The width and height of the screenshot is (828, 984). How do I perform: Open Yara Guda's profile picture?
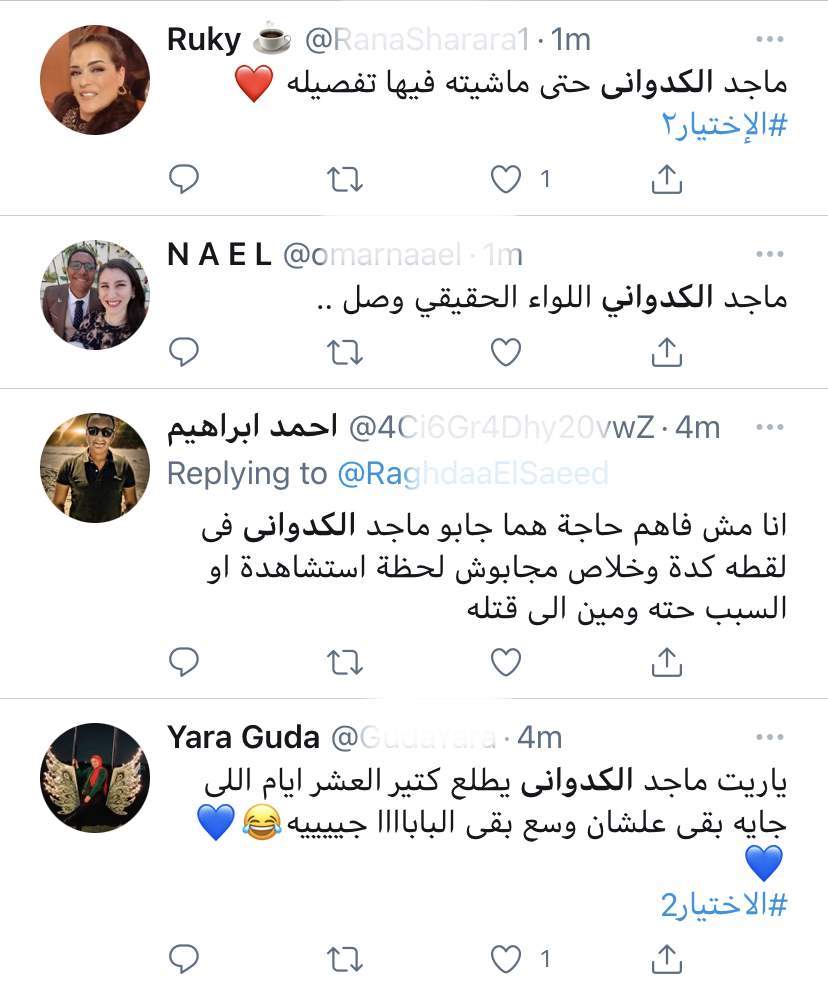[95, 777]
